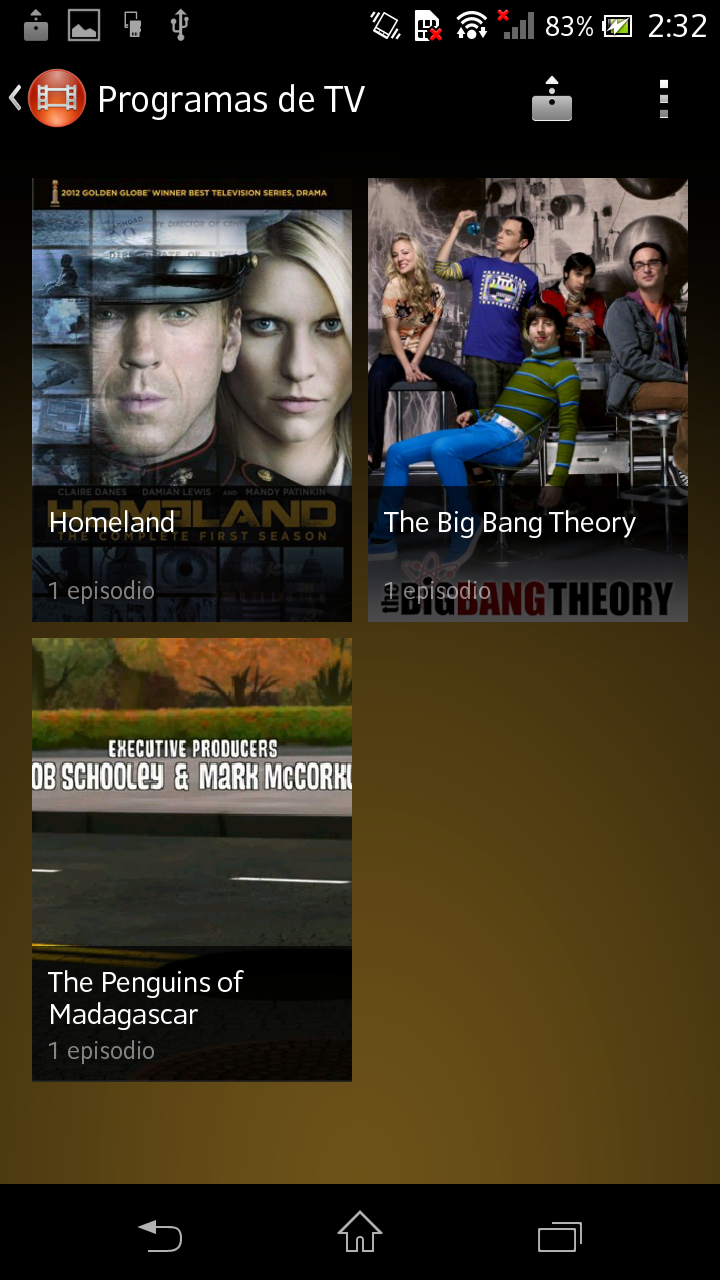The height and width of the screenshot is (1280, 720).
Task: Open The Big Bang Theory
Action: click(x=528, y=400)
